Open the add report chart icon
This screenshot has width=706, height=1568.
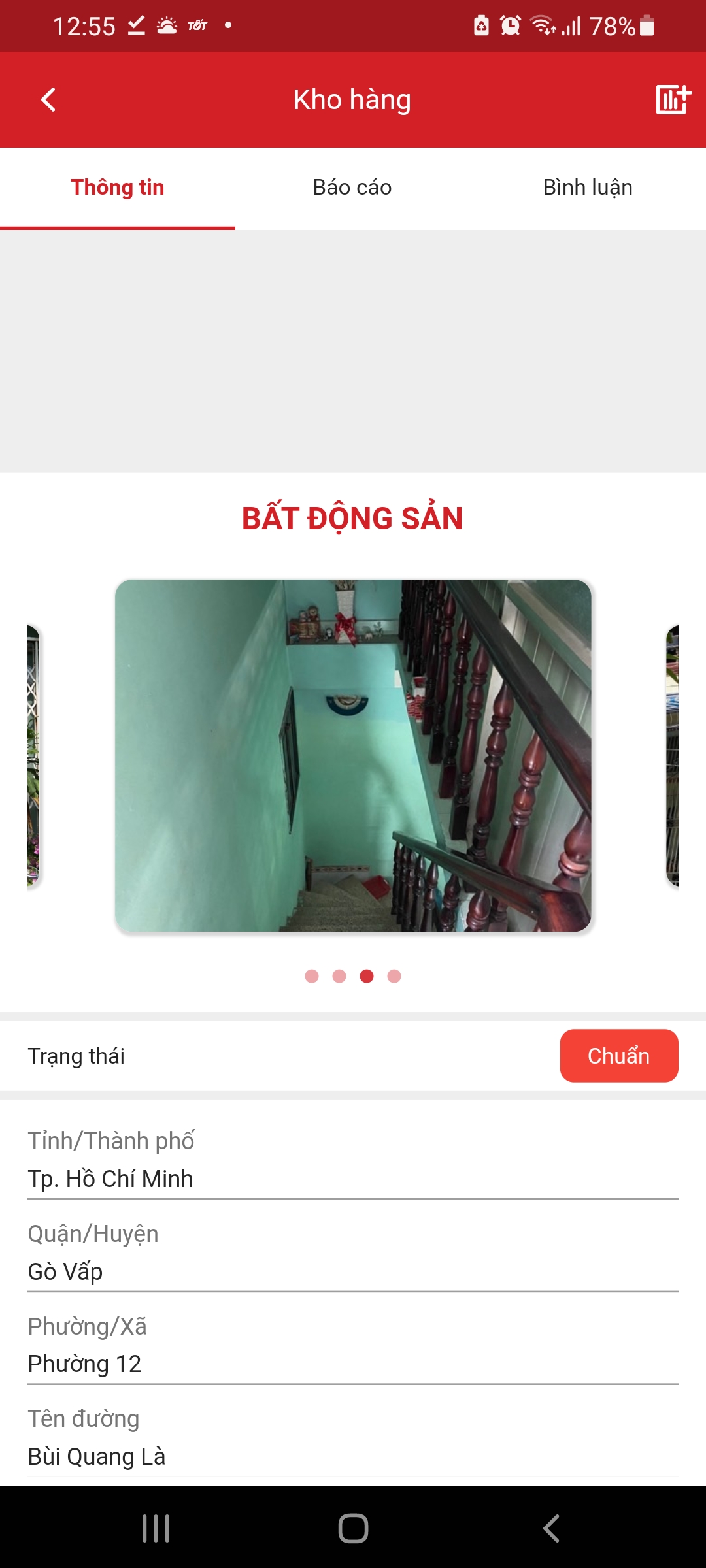click(673, 100)
